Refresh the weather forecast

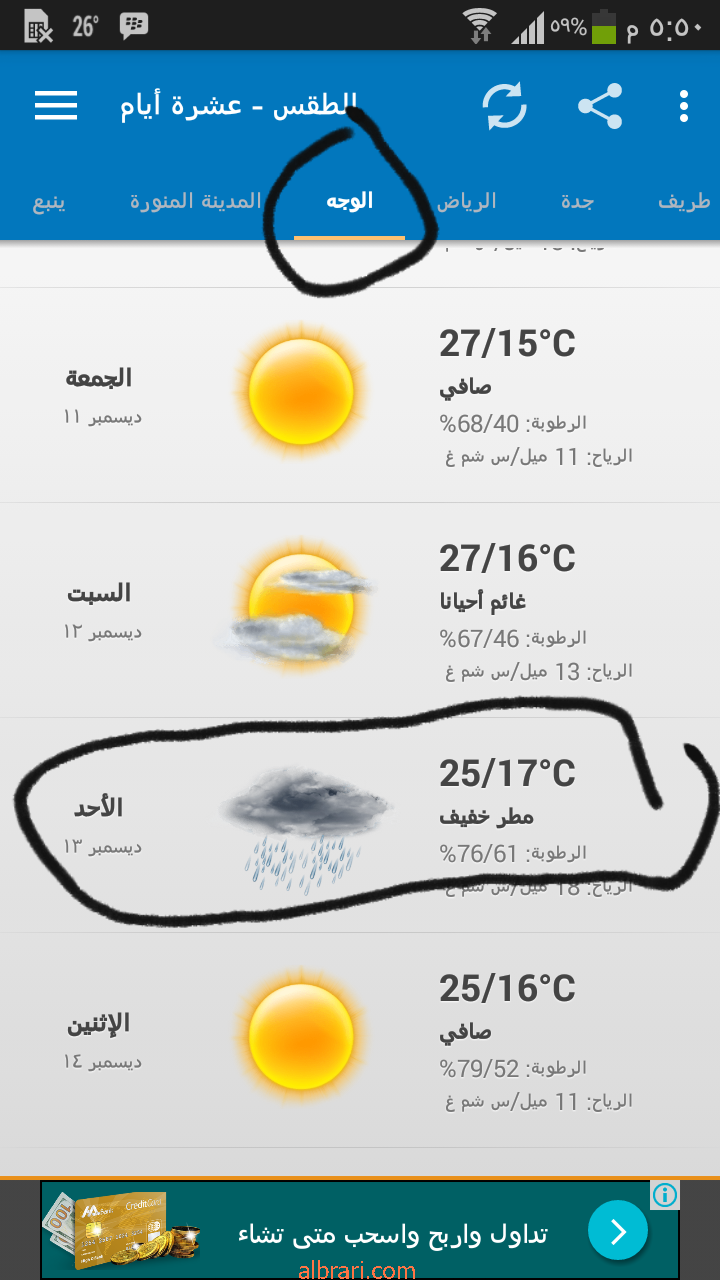click(x=505, y=106)
